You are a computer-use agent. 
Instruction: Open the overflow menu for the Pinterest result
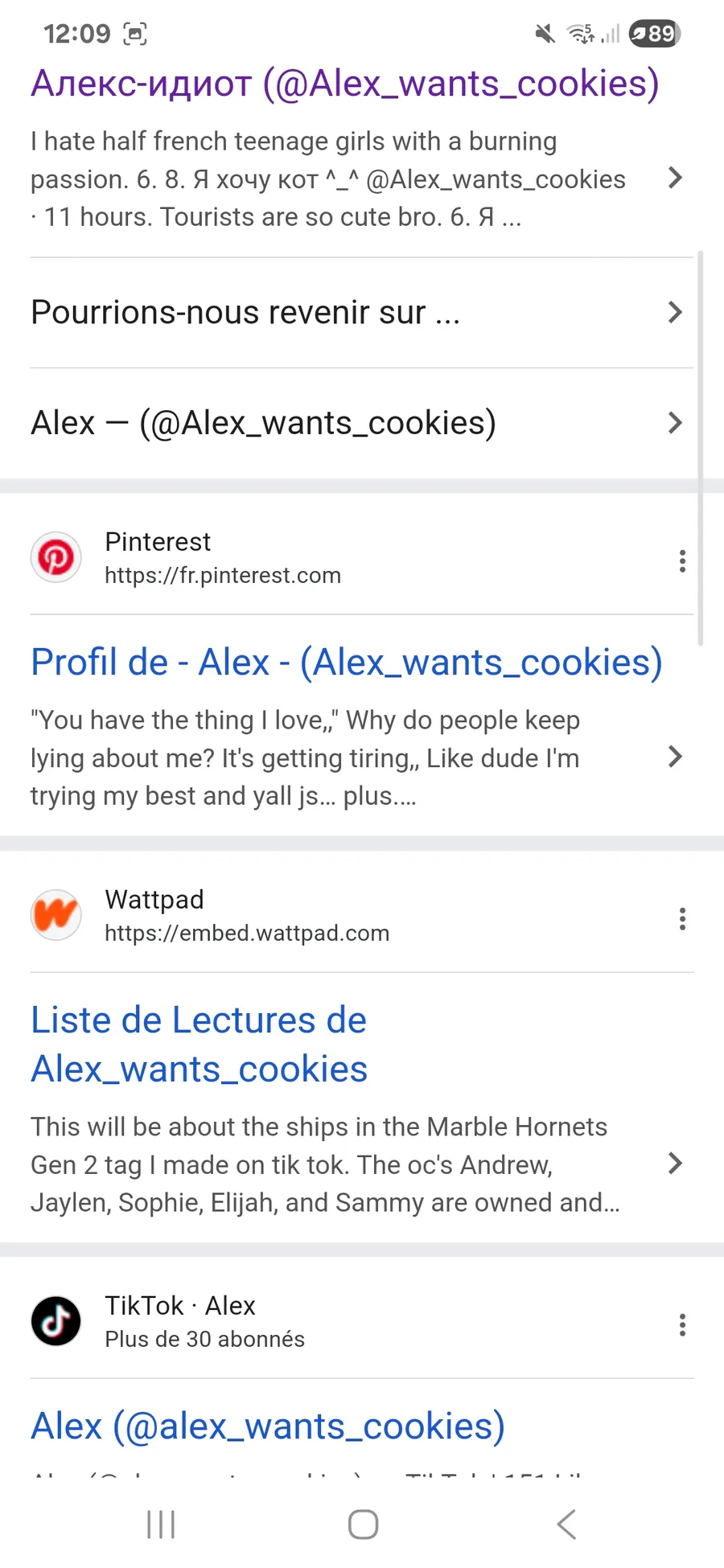tap(682, 560)
